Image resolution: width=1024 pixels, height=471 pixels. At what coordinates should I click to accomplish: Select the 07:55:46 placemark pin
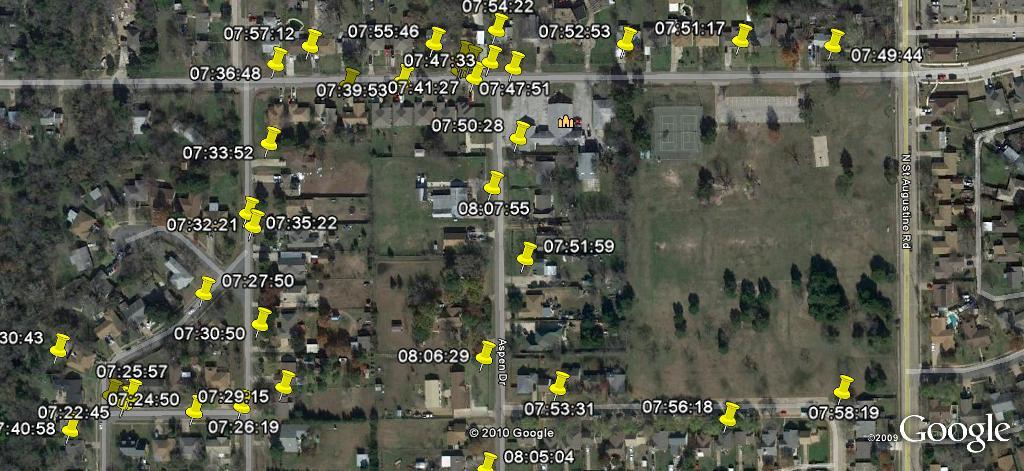(435, 39)
